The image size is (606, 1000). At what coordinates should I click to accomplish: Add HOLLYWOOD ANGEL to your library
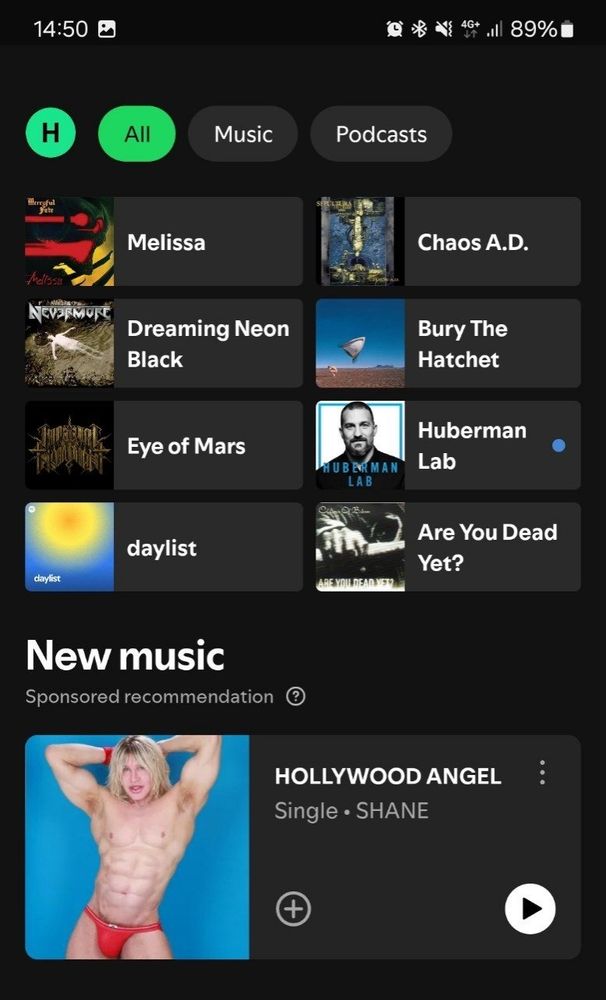pyautogui.click(x=293, y=909)
